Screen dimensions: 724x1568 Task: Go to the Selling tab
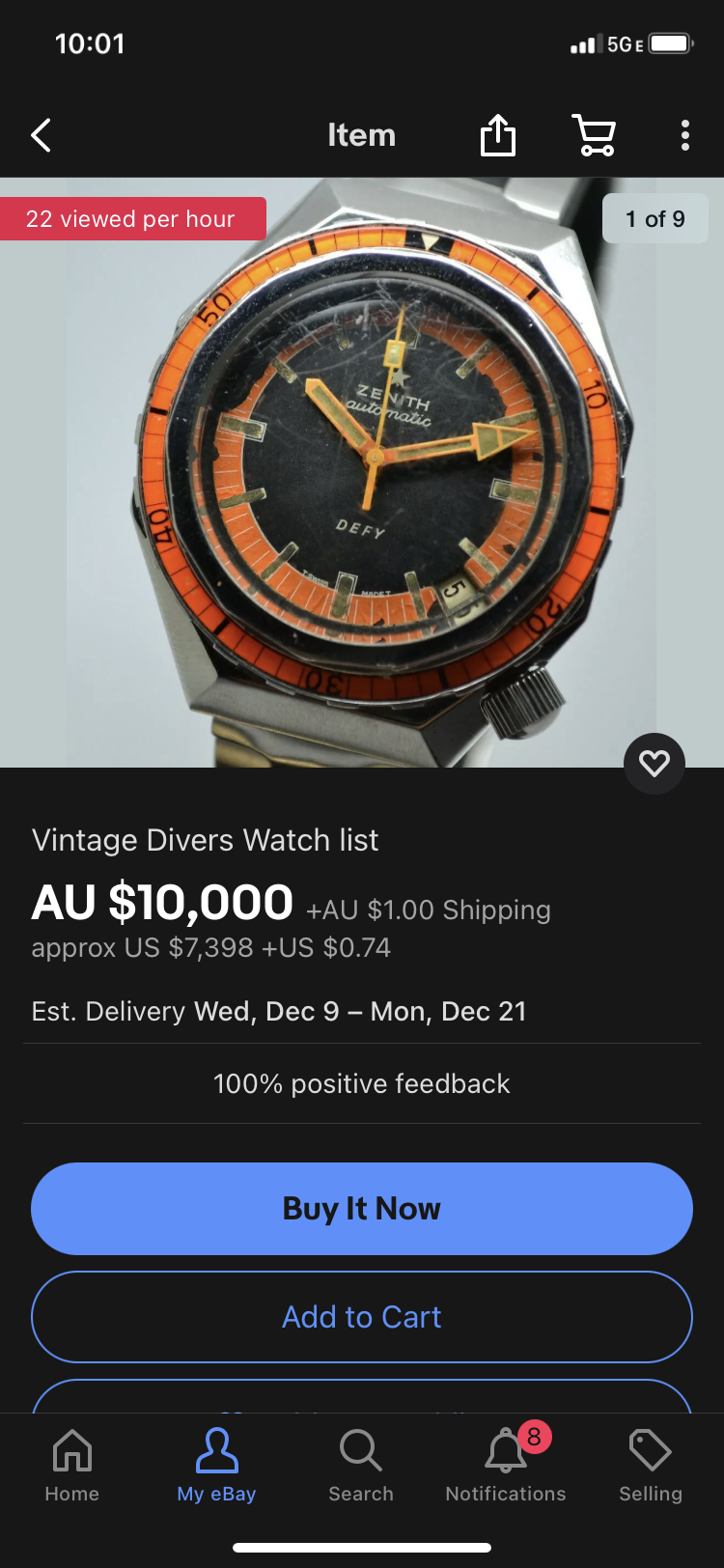[650, 1466]
